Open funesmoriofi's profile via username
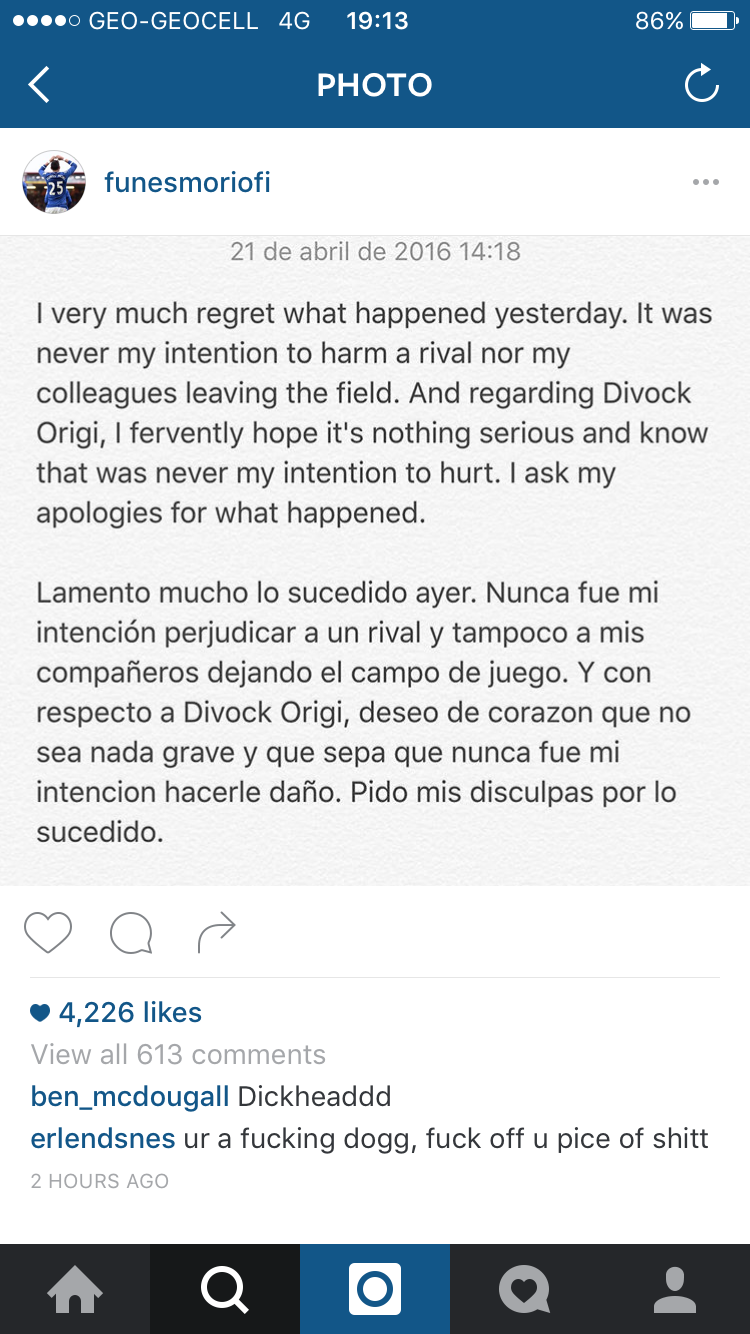Screen dimensions: 750x1334 (x=187, y=182)
